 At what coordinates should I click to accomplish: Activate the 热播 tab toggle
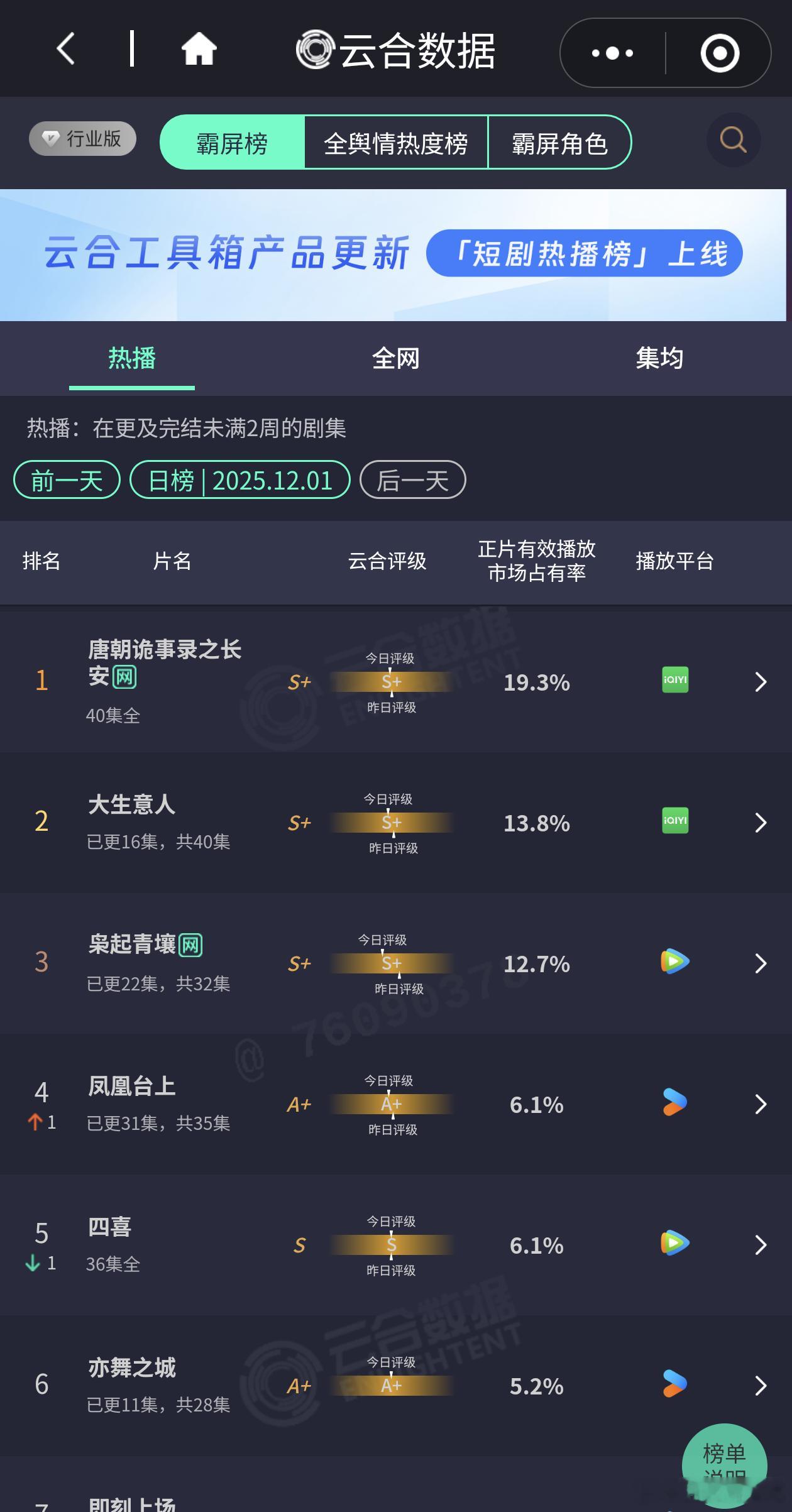coord(131,358)
